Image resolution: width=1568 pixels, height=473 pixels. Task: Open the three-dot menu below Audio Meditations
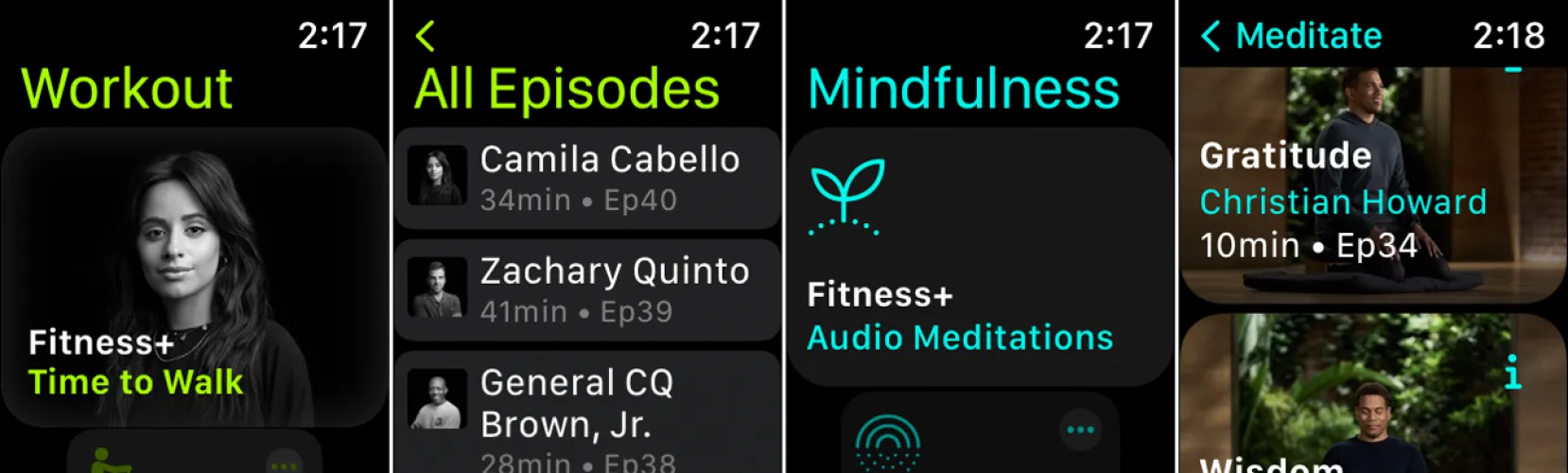pyautogui.click(x=1080, y=430)
